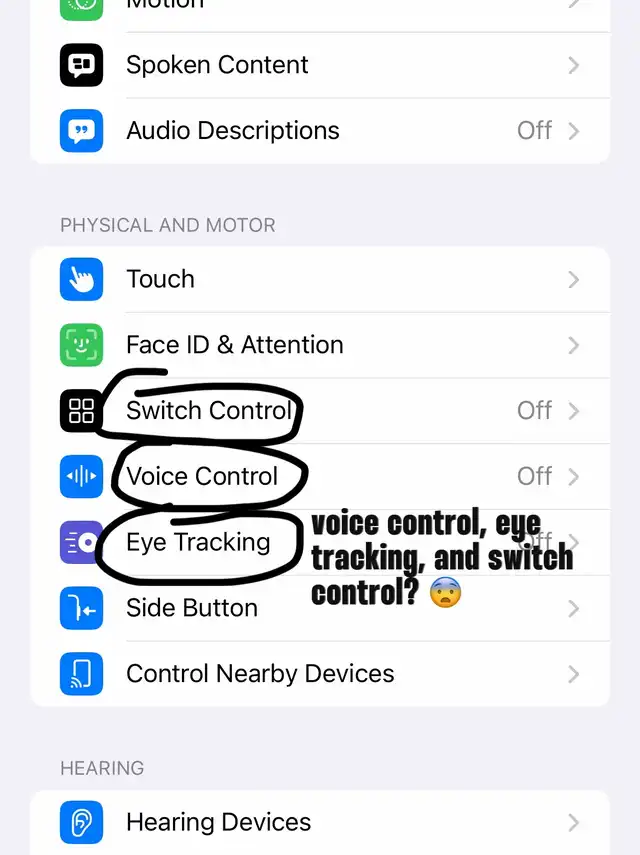Open Spoken Content settings
The width and height of the screenshot is (640, 855).
pyautogui.click(x=217, y=65)
